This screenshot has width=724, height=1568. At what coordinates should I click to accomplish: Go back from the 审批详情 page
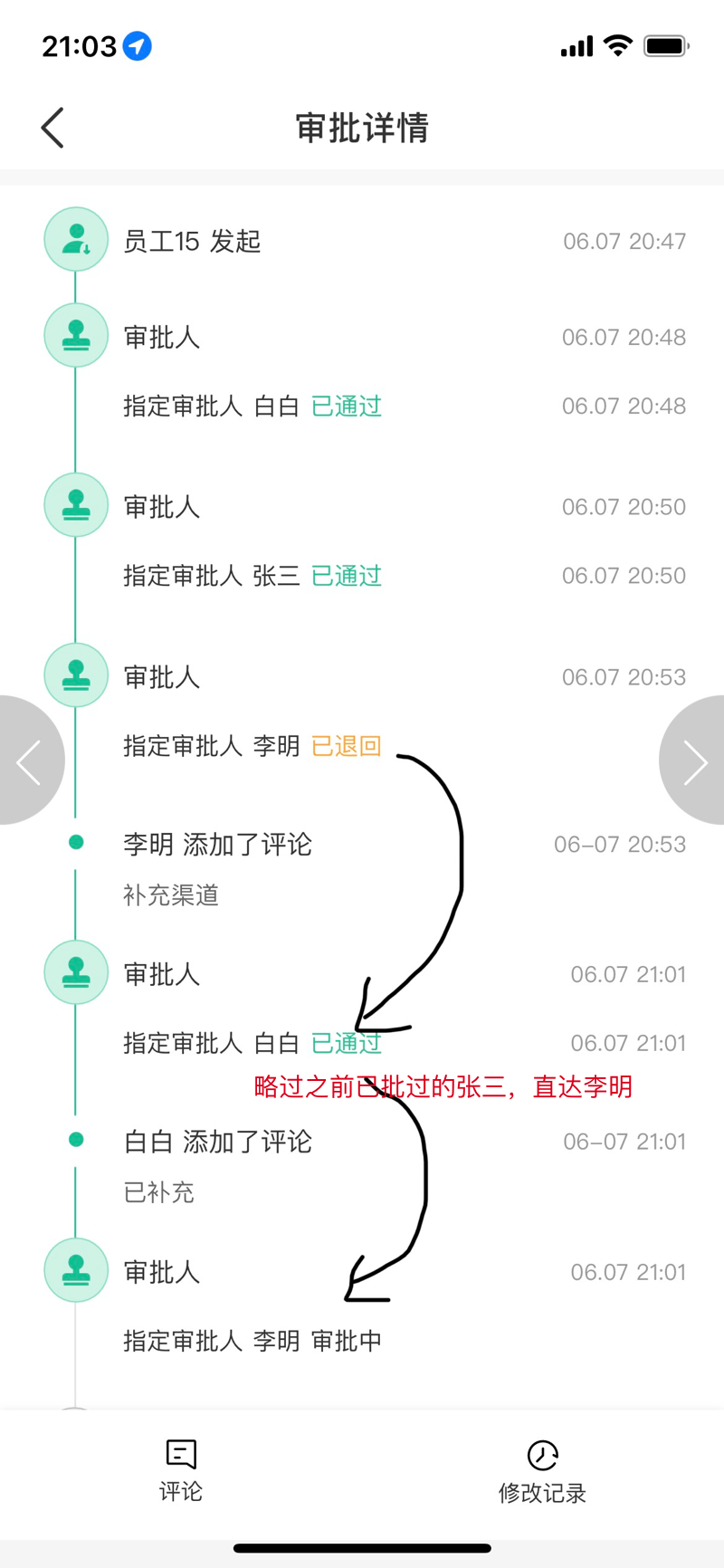52,128
